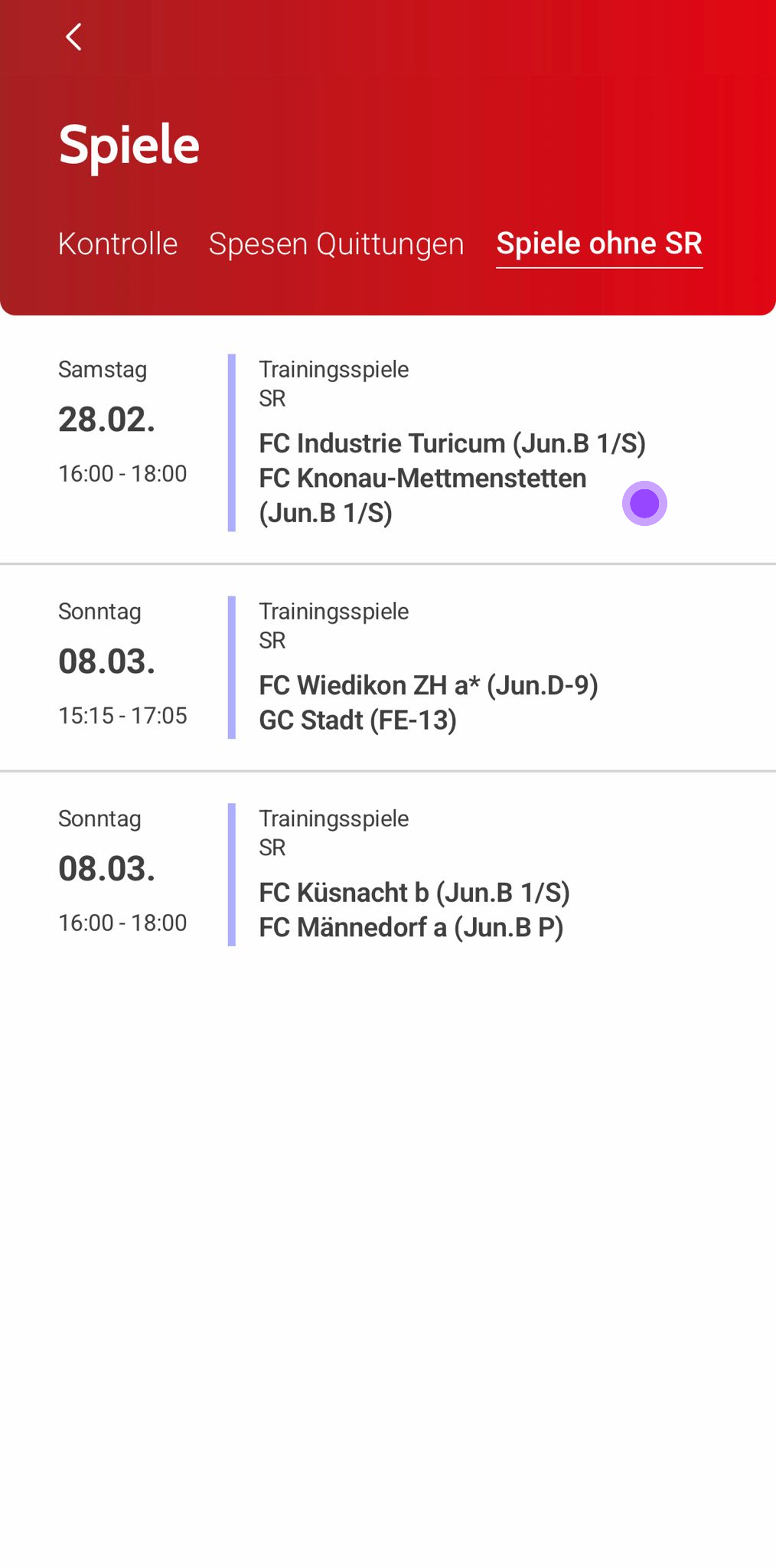View the FC Wiedikon ZH a* game
The height and width of the screenshot is (1568, 776).
[429, 685]
